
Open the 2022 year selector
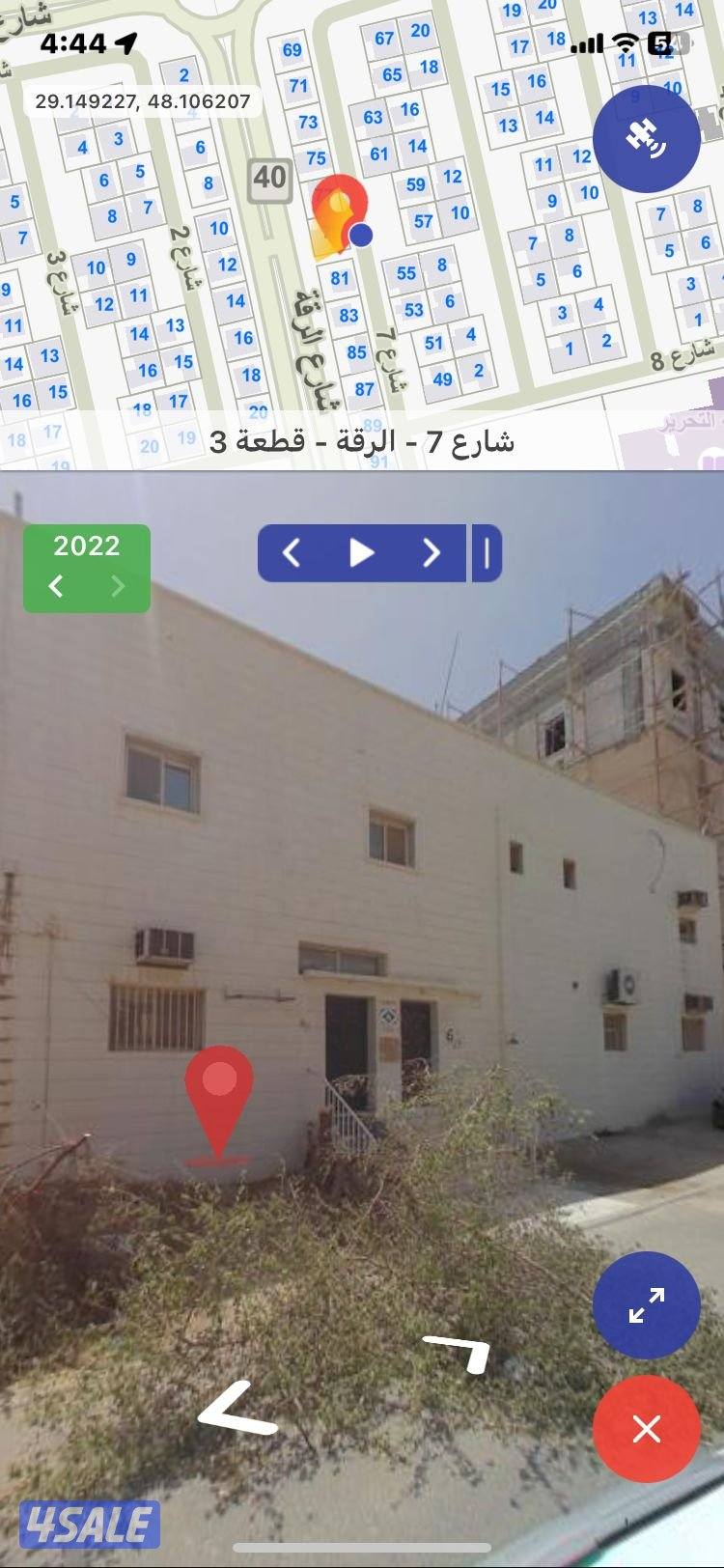coord(85,546)
